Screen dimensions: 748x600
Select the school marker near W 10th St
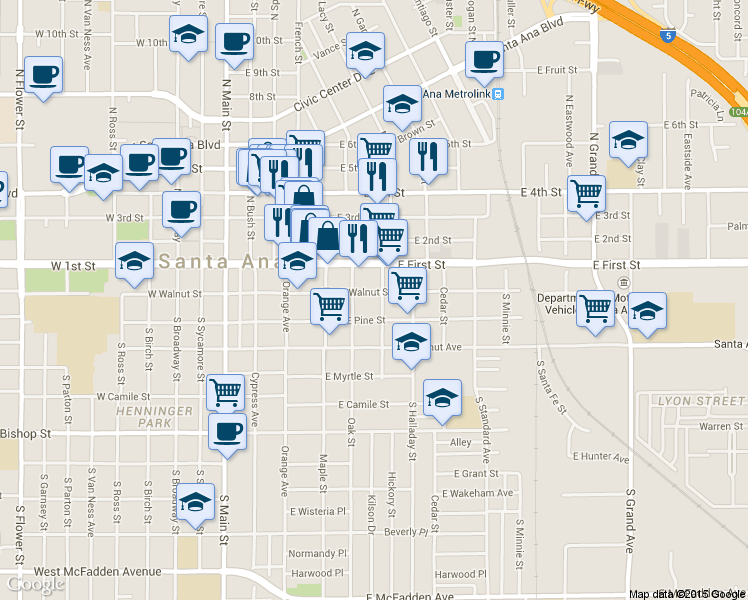pos(187,35)
